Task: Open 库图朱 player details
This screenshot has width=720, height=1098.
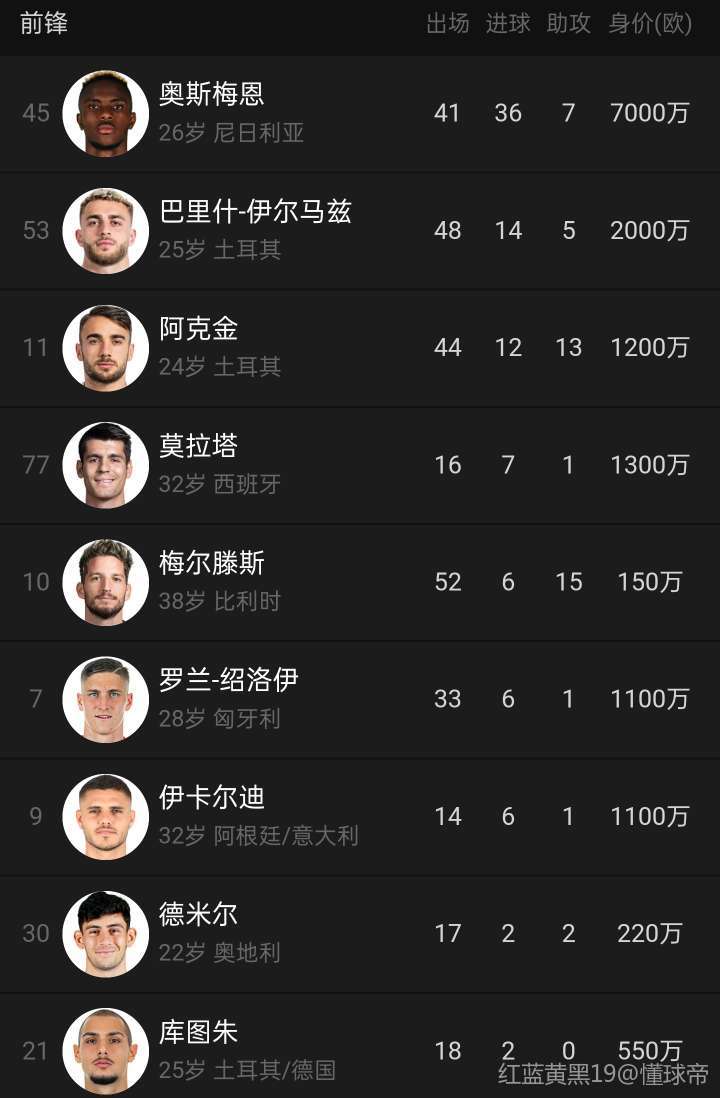Action: [x=198, y=1031]
